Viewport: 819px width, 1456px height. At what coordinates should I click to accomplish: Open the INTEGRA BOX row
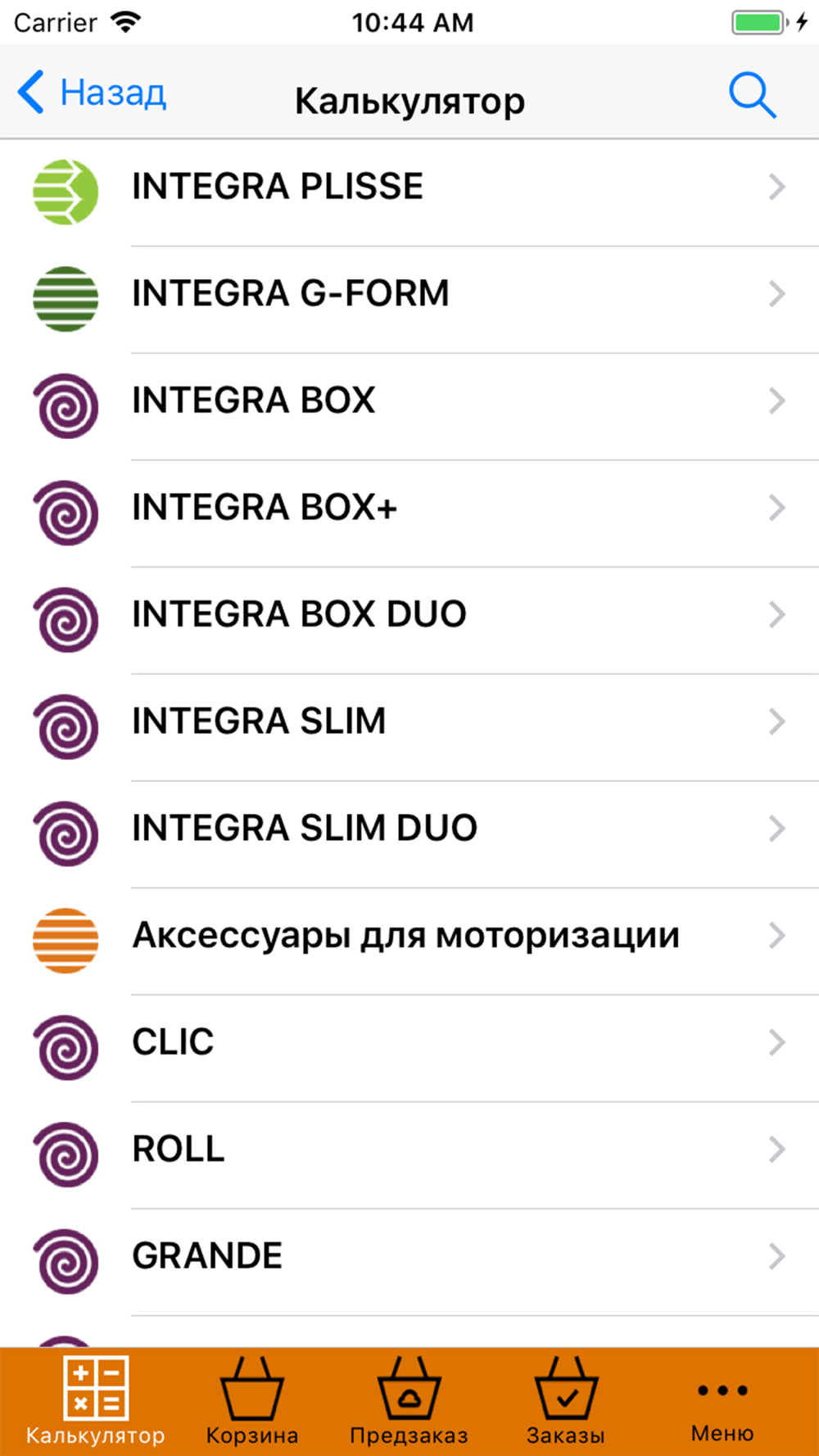[x=409, y=401]
